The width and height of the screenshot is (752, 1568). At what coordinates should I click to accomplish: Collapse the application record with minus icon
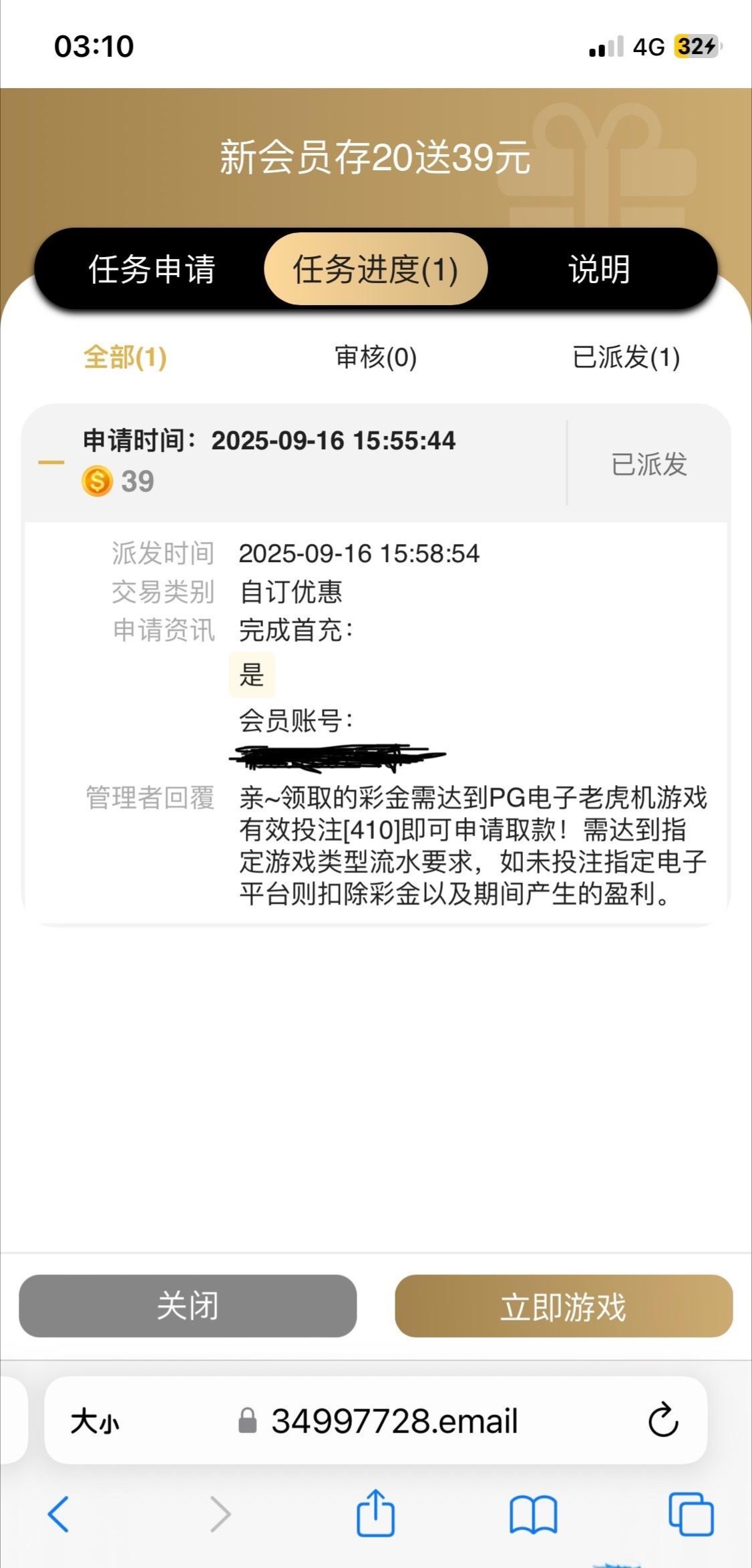[51, 462]
